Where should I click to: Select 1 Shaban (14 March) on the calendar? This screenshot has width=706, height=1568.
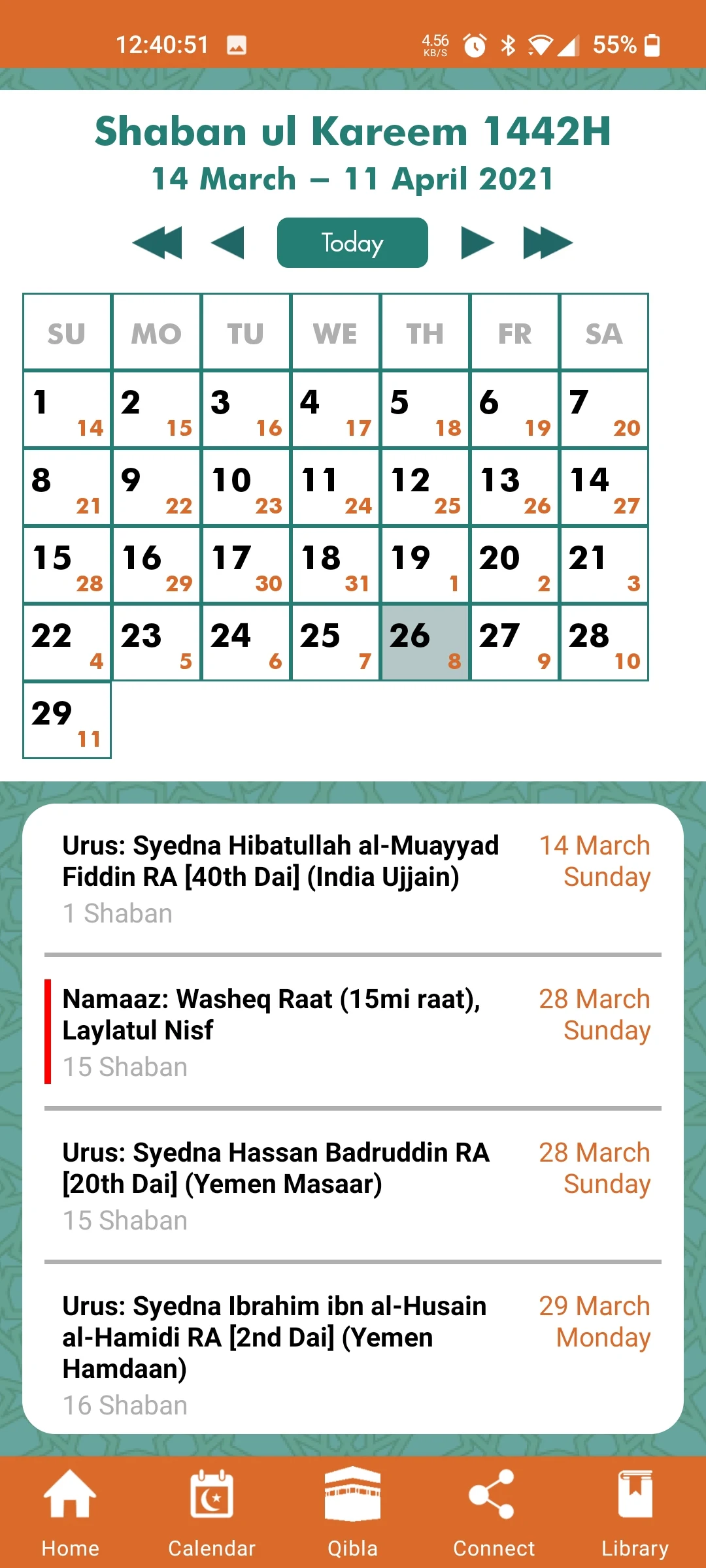(x=67, y=410)
